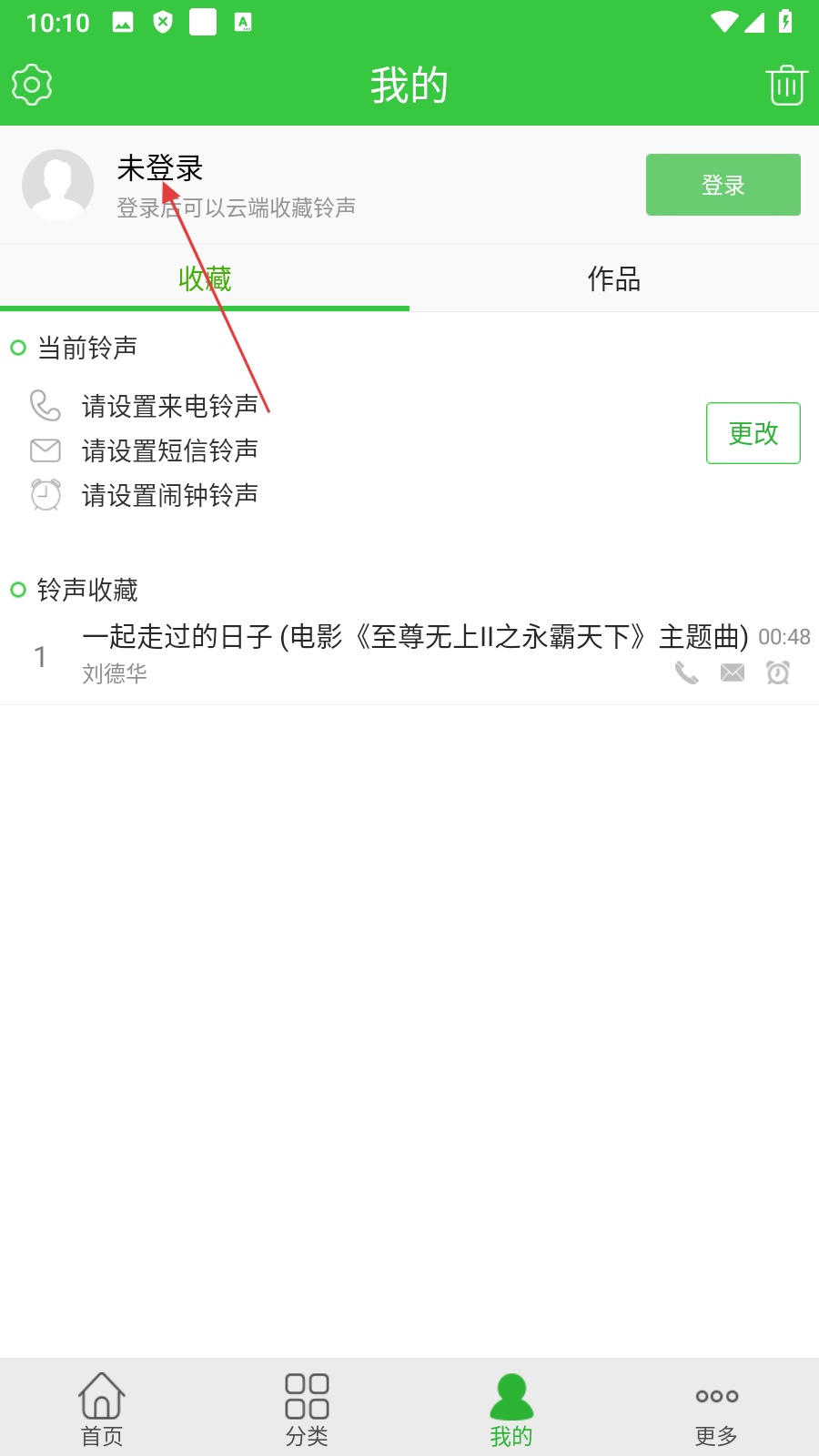Open settings gear icon
The height and width of the screenshot is (1456, 819).
click(32, 86)
